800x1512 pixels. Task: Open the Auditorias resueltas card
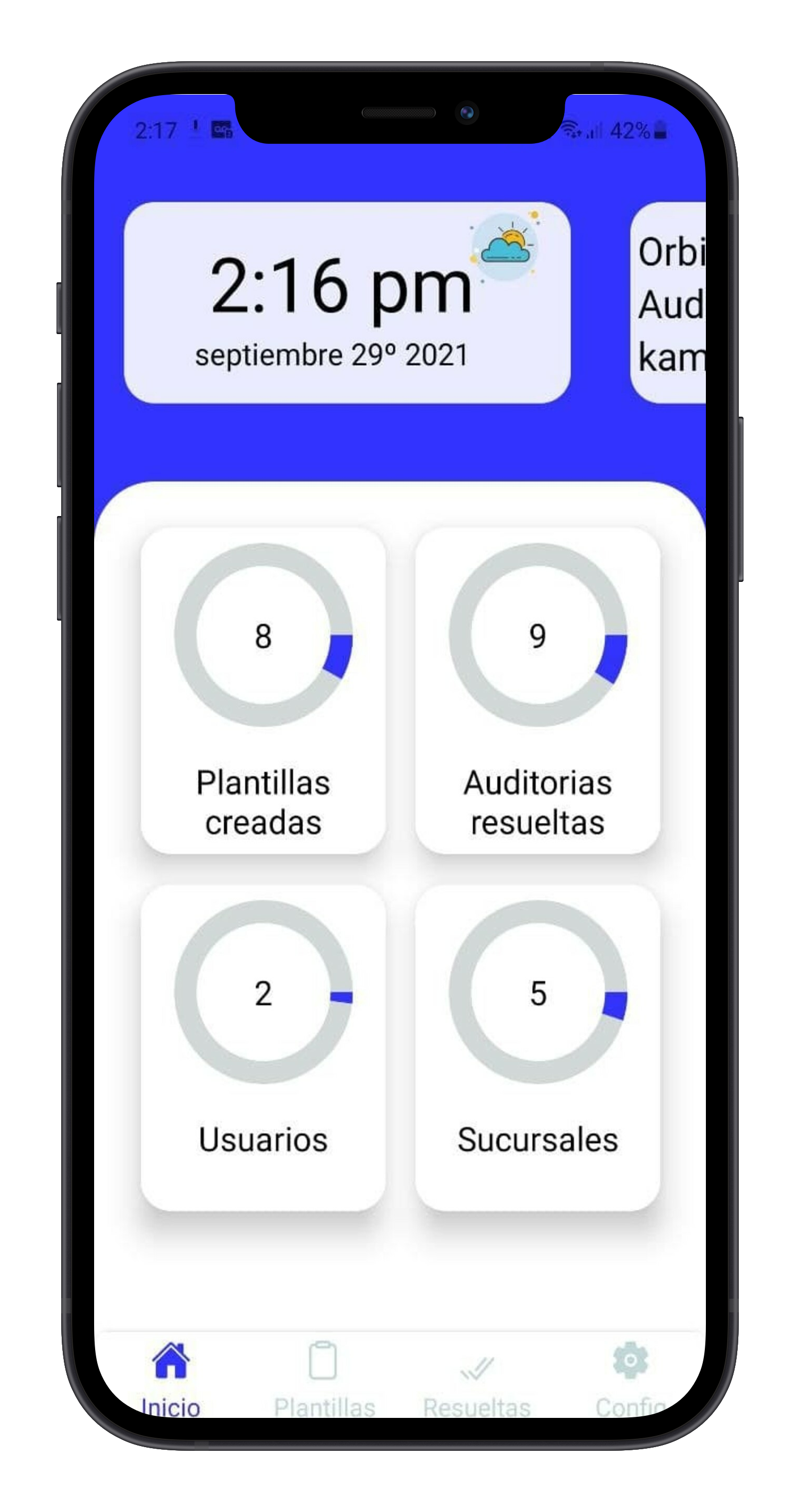pyautogui.click(x=538, y=691)
